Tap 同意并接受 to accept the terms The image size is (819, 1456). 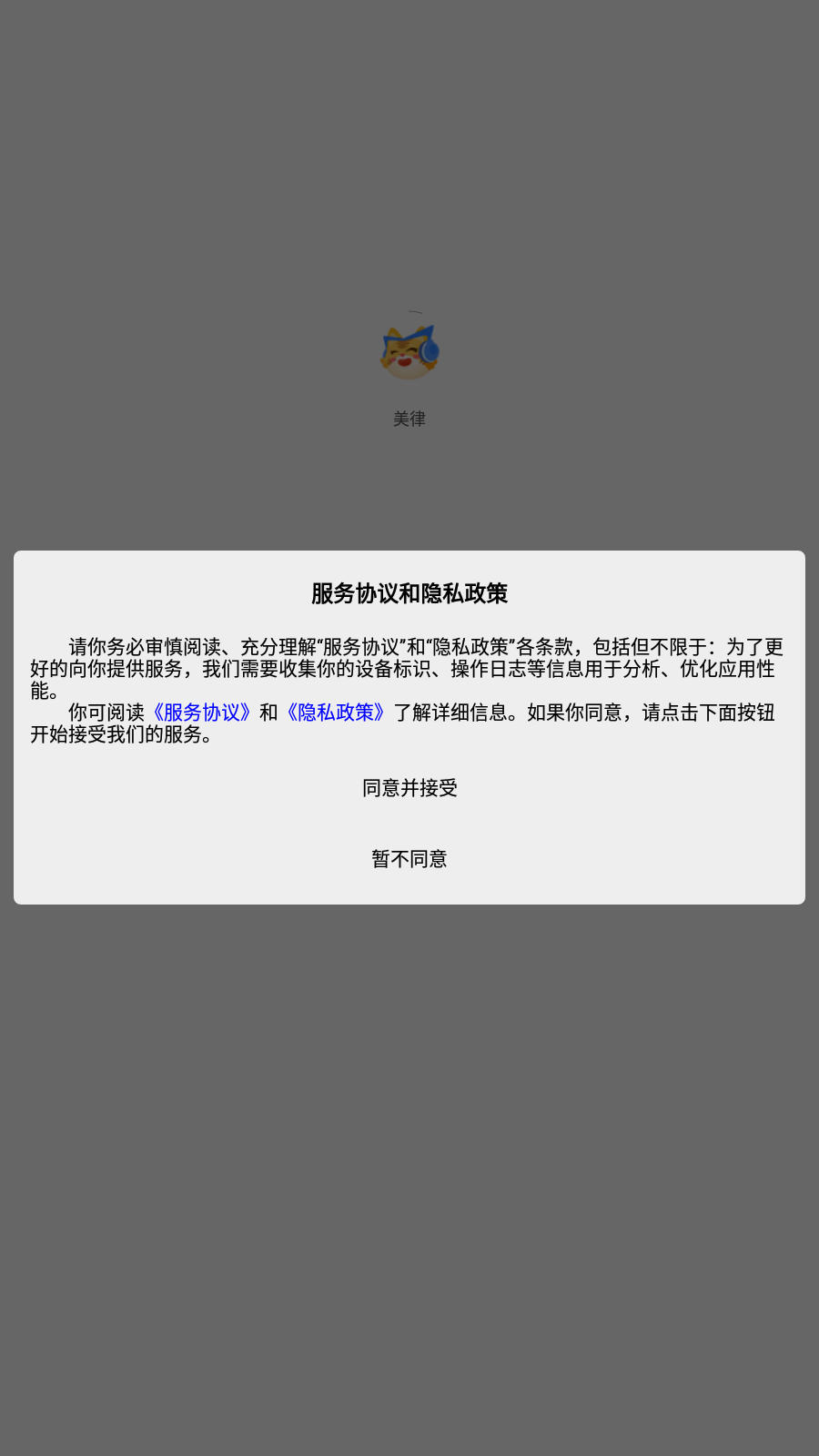click(x=409, y=788)
